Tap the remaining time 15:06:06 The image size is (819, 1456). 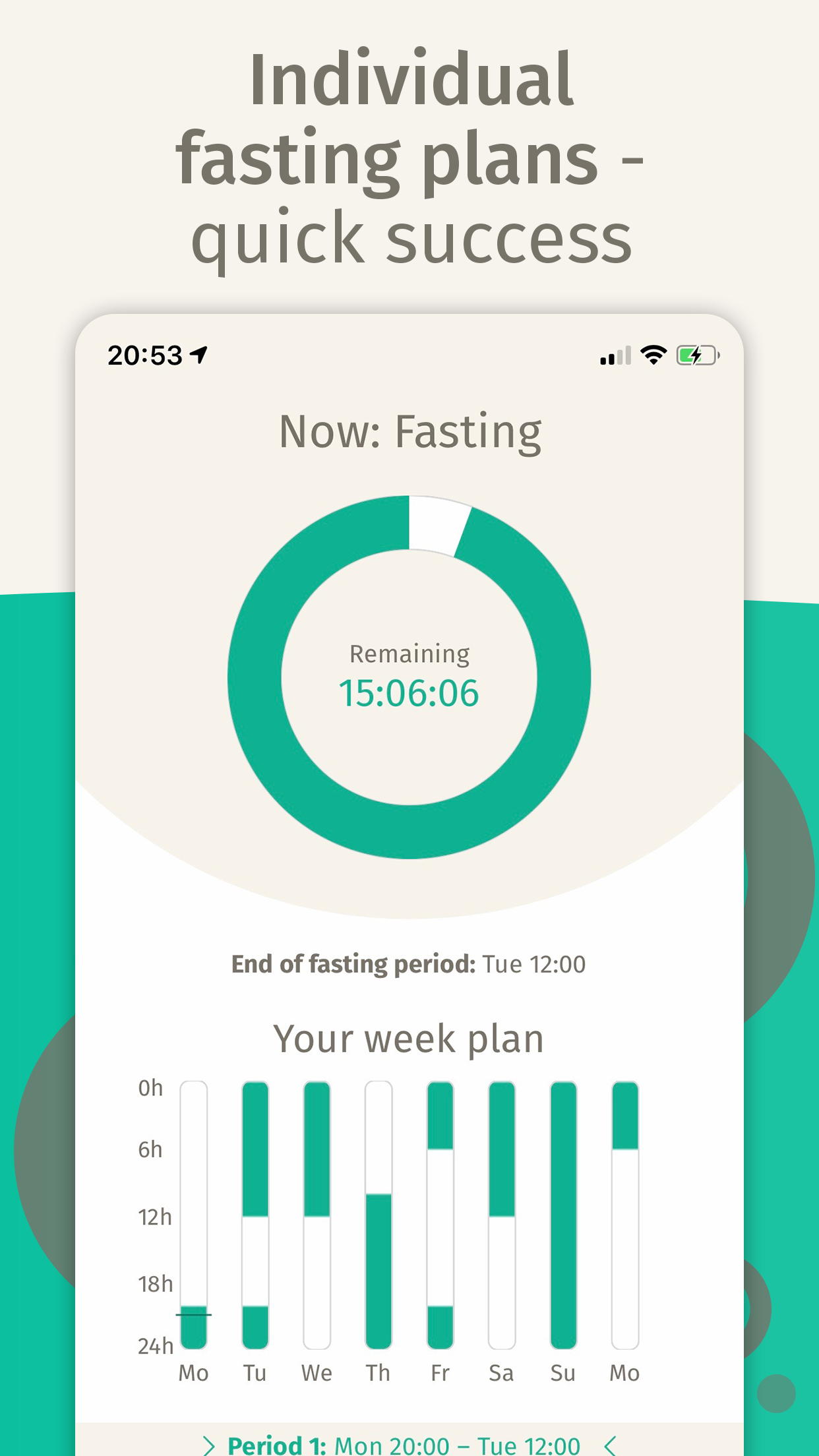pyautogui.click(x=409, y=692)
